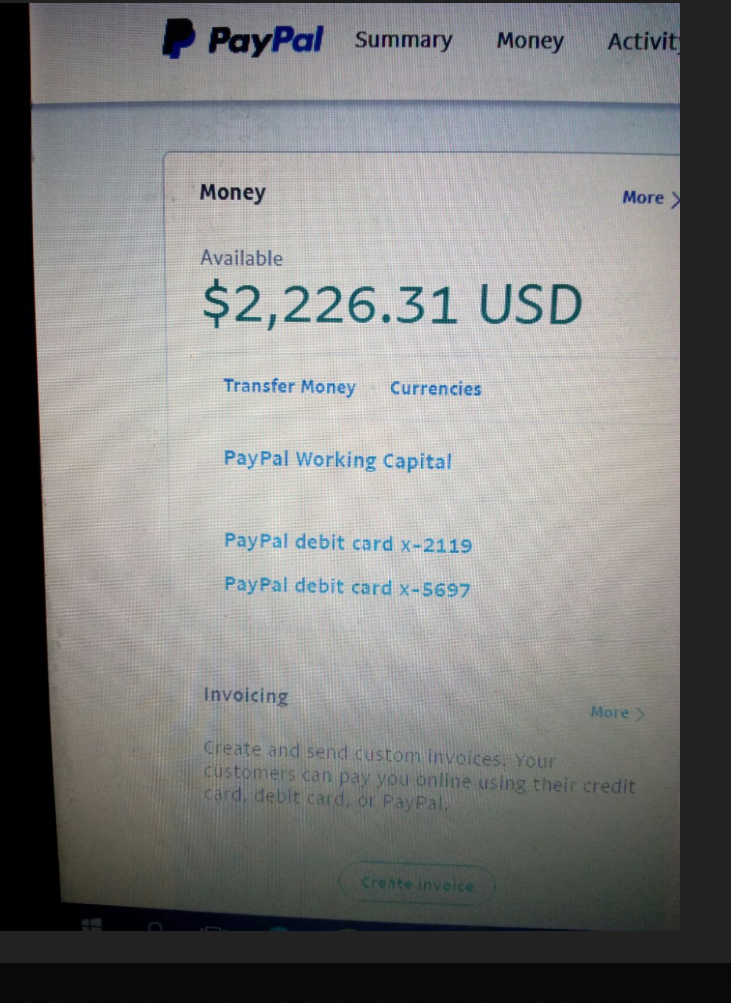Go to the Activity tab
731x1003 pixels.
tap(643, 42)
